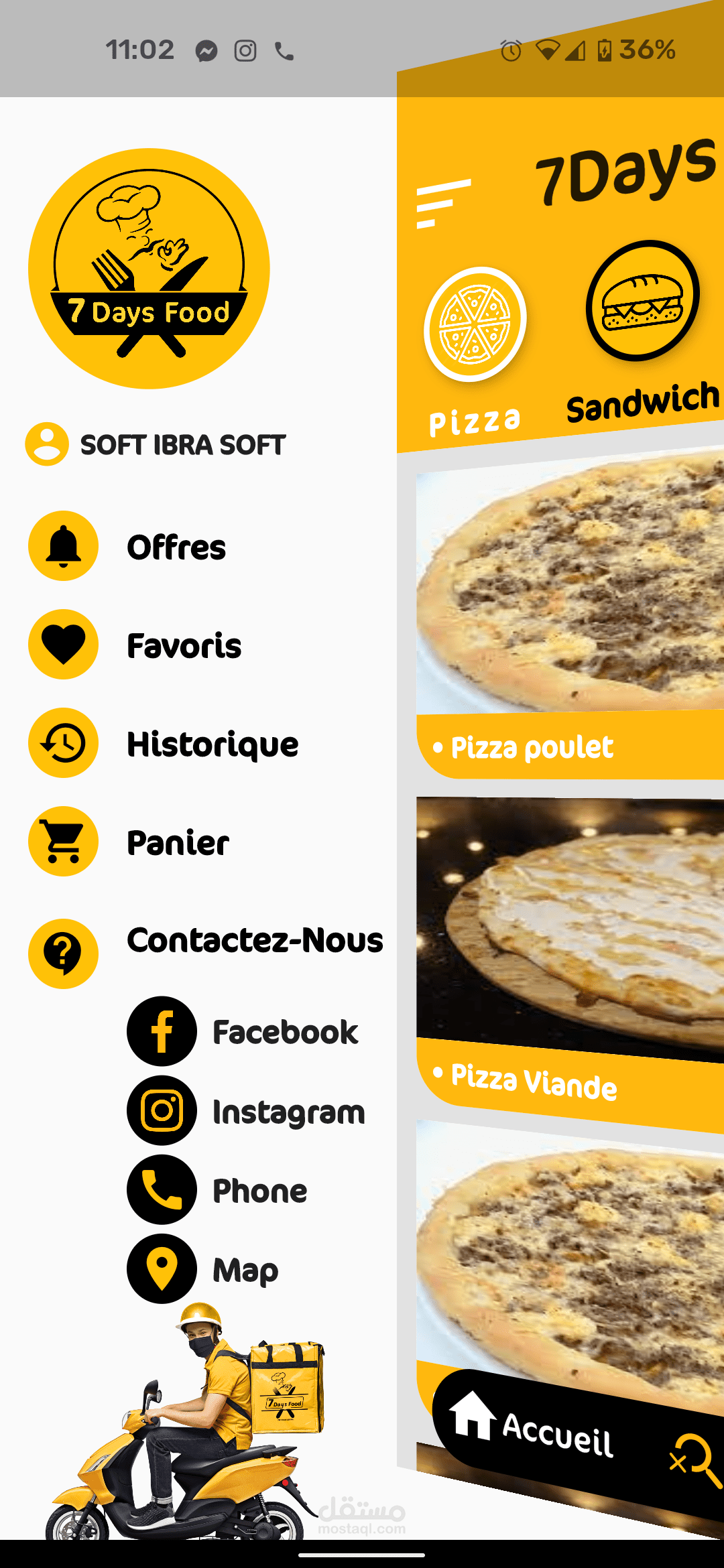Viewport: 724px width, 1568px height.
Task: Open Offres via the bell icon
Action: point(63,546)
